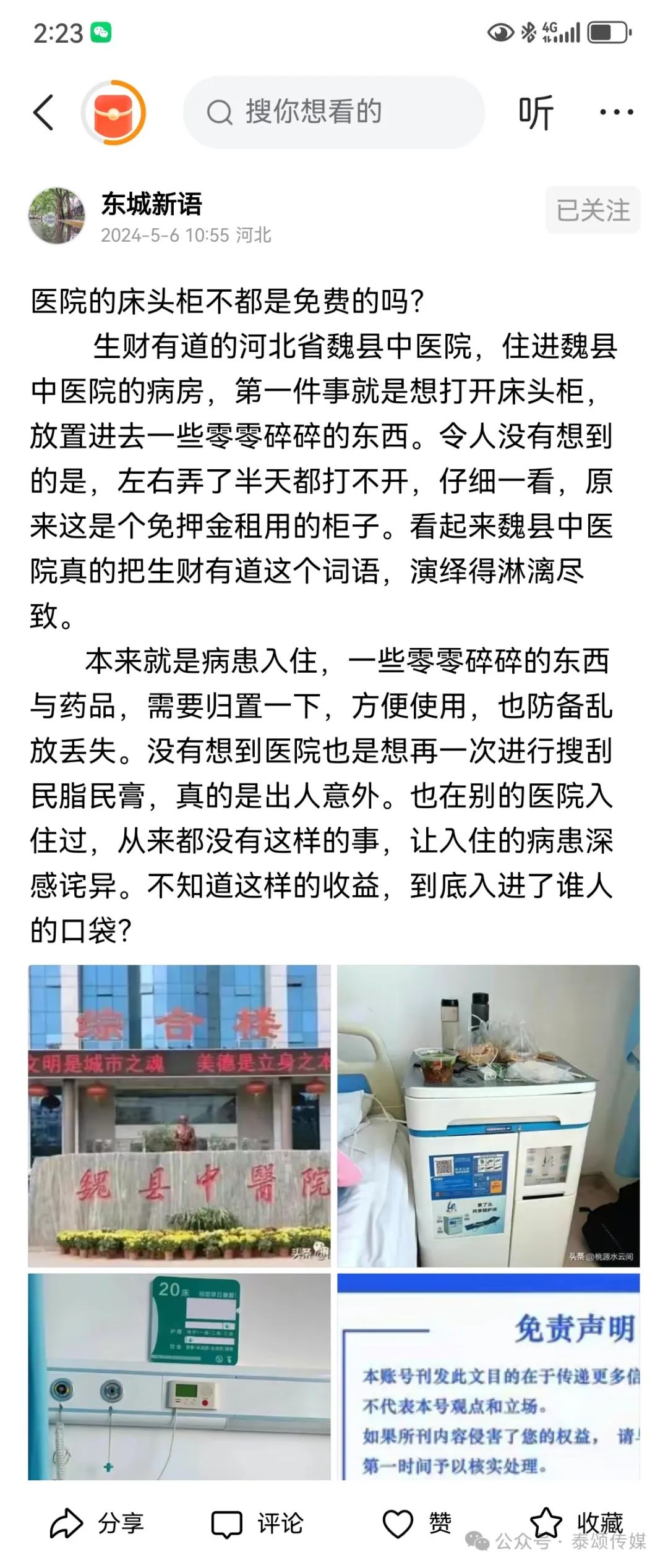Open the three-dot overflow menu

click(616, 113)
